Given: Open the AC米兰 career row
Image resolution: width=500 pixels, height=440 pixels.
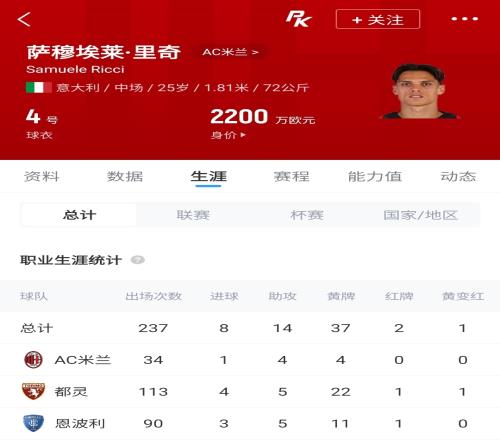Looking at the screenshot, I should pos(250,360).
